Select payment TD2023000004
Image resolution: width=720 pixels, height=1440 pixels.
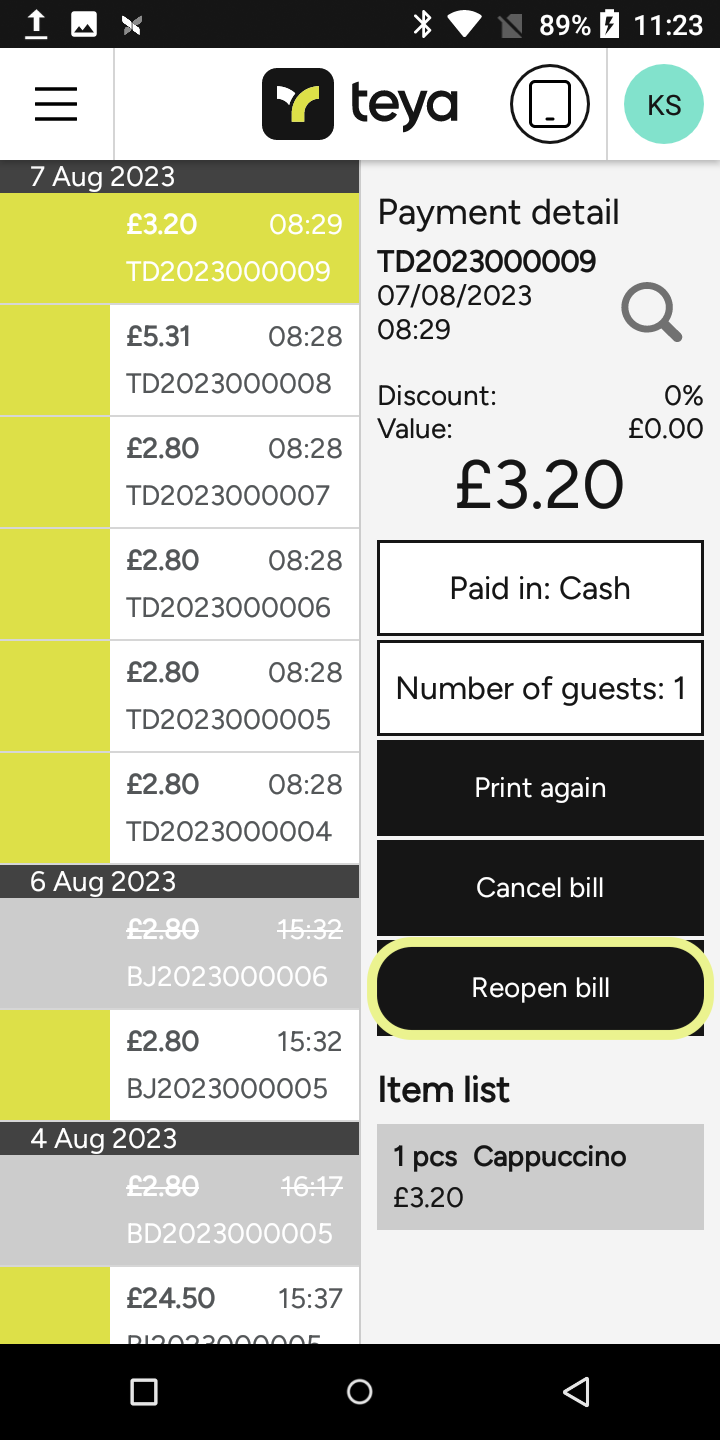point(180,808)
